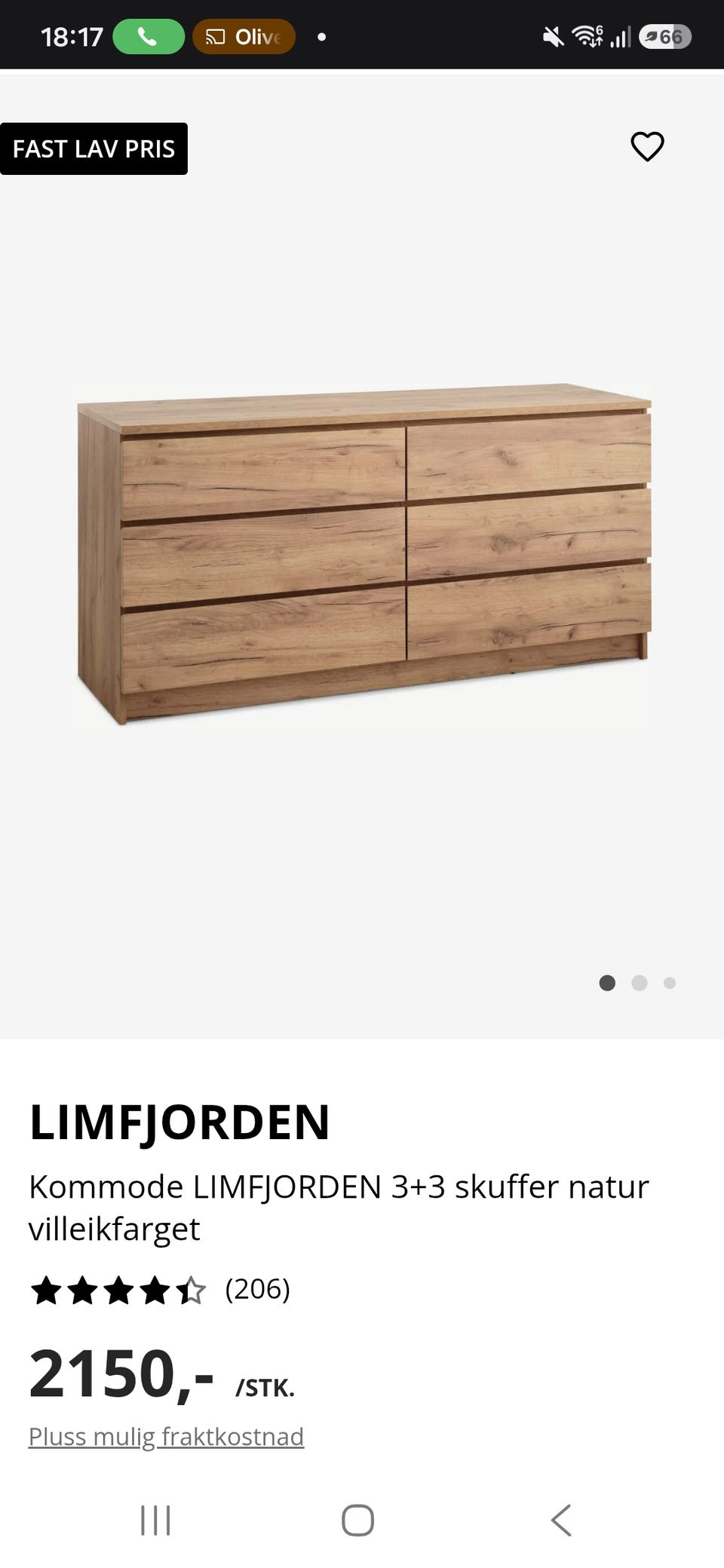The image size is (724, 1568).
Task: Open 'Pluss mulig fraktkostnad' link
Action: [x=166, y=1436]
